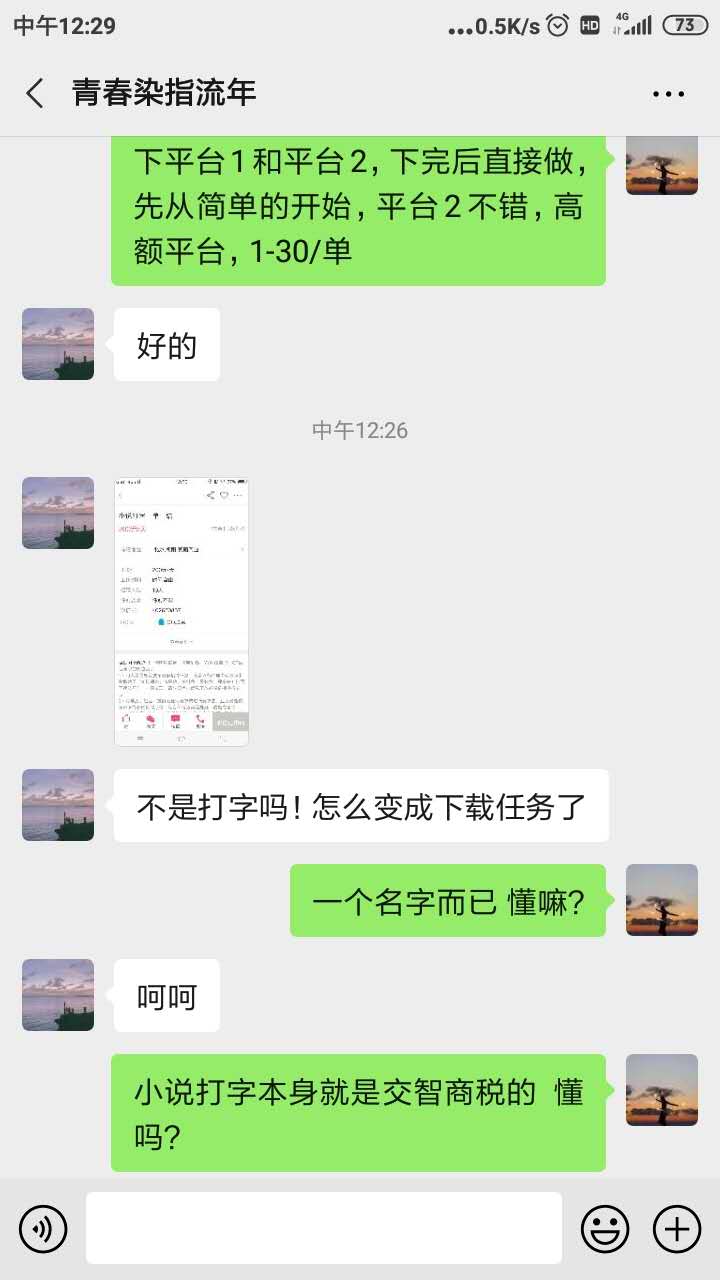Open the three-dot chat options menu
720x1280 pixels.
tap(668, 94)
